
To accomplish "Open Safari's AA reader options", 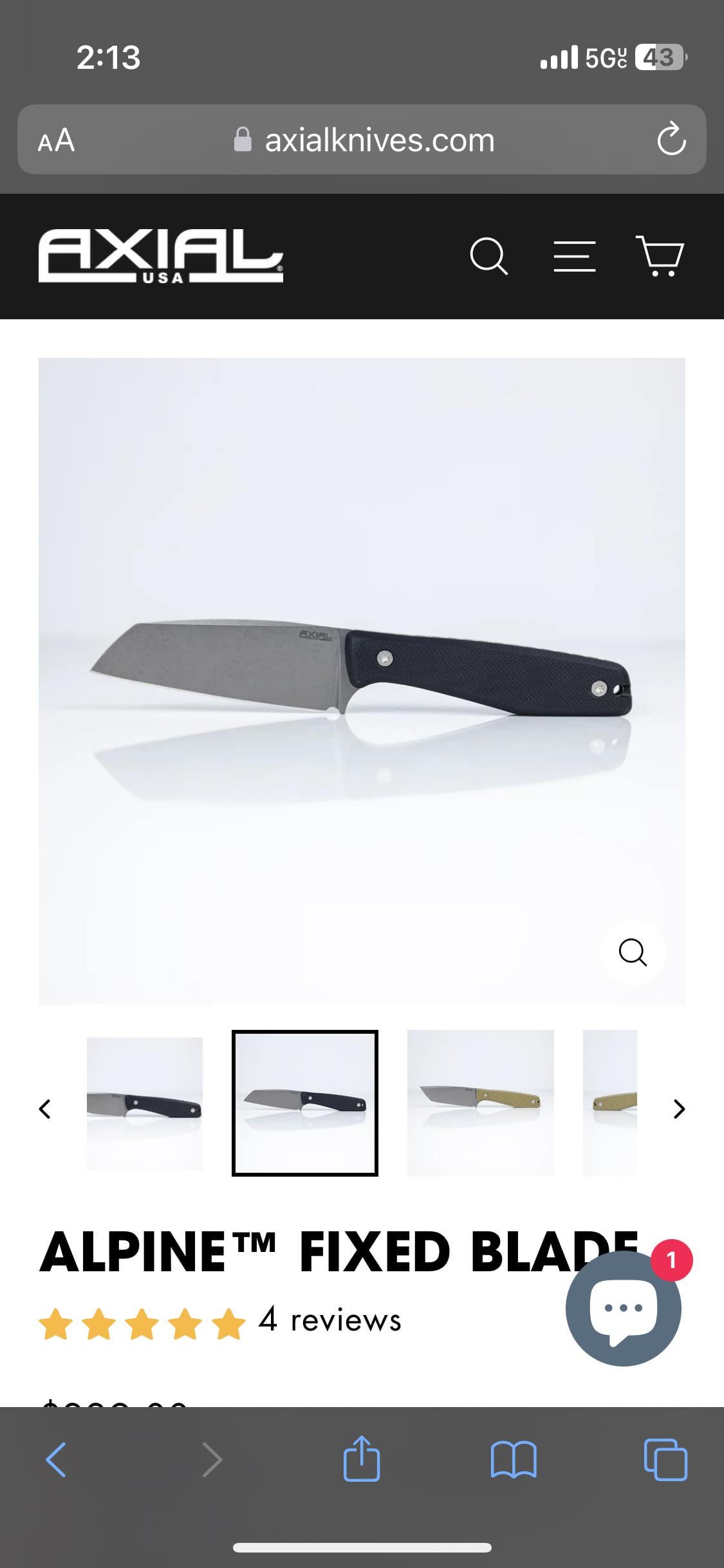I will pyautogui.click(x=57, y=140).
